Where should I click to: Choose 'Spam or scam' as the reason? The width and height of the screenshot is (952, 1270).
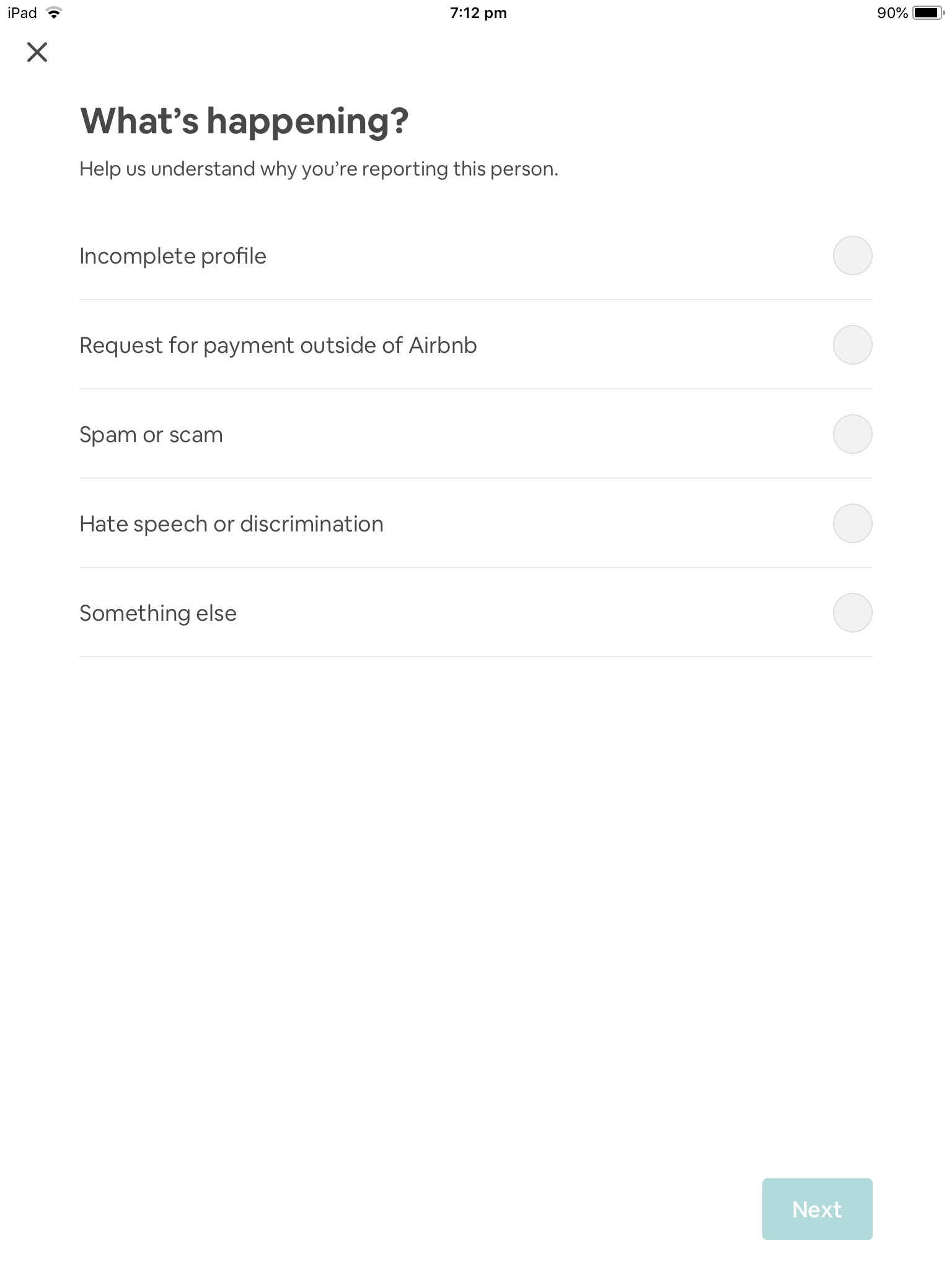click(x=852, y=434)
